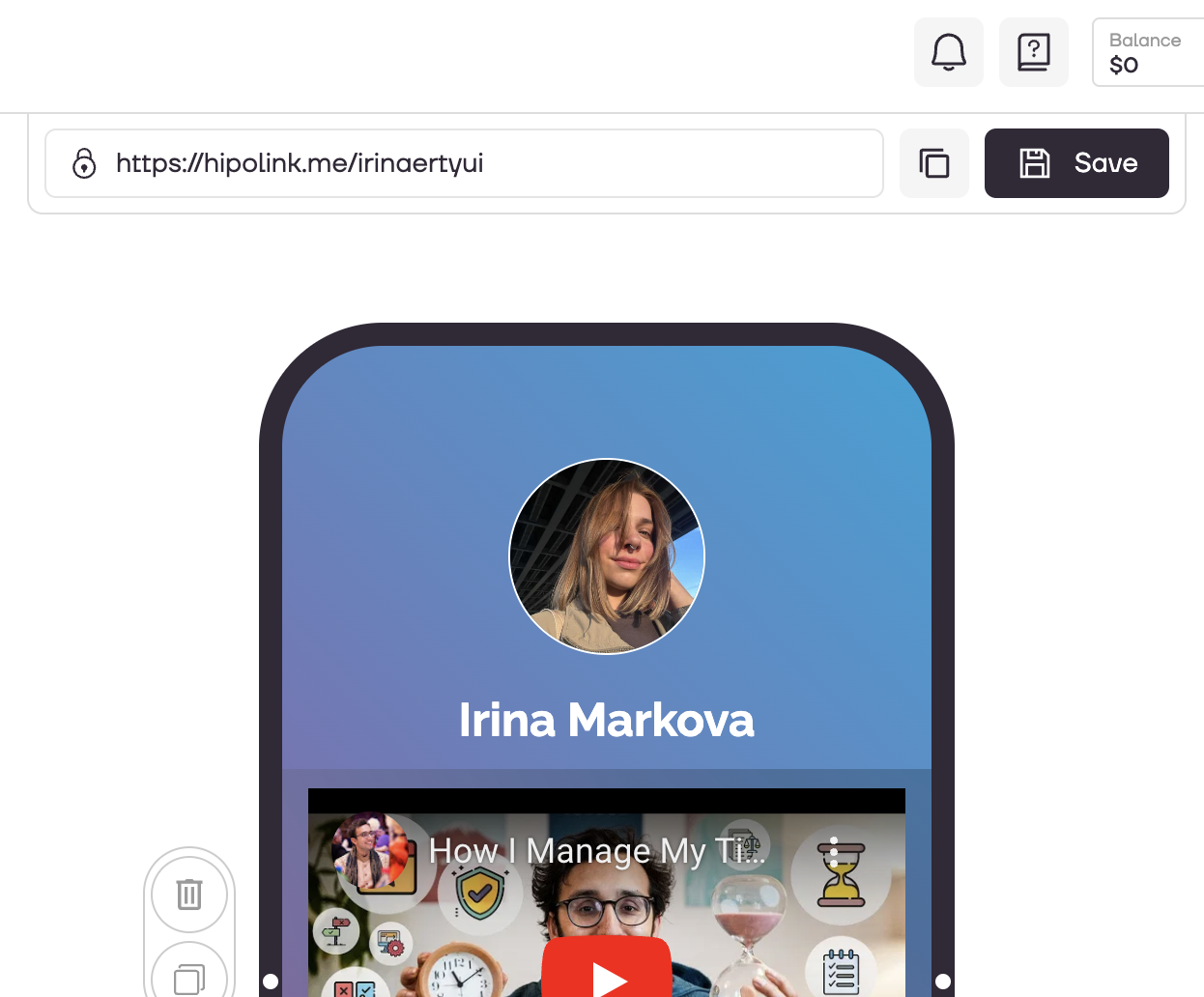Copy the page link
1204x997 pixels.
(933, 163)
